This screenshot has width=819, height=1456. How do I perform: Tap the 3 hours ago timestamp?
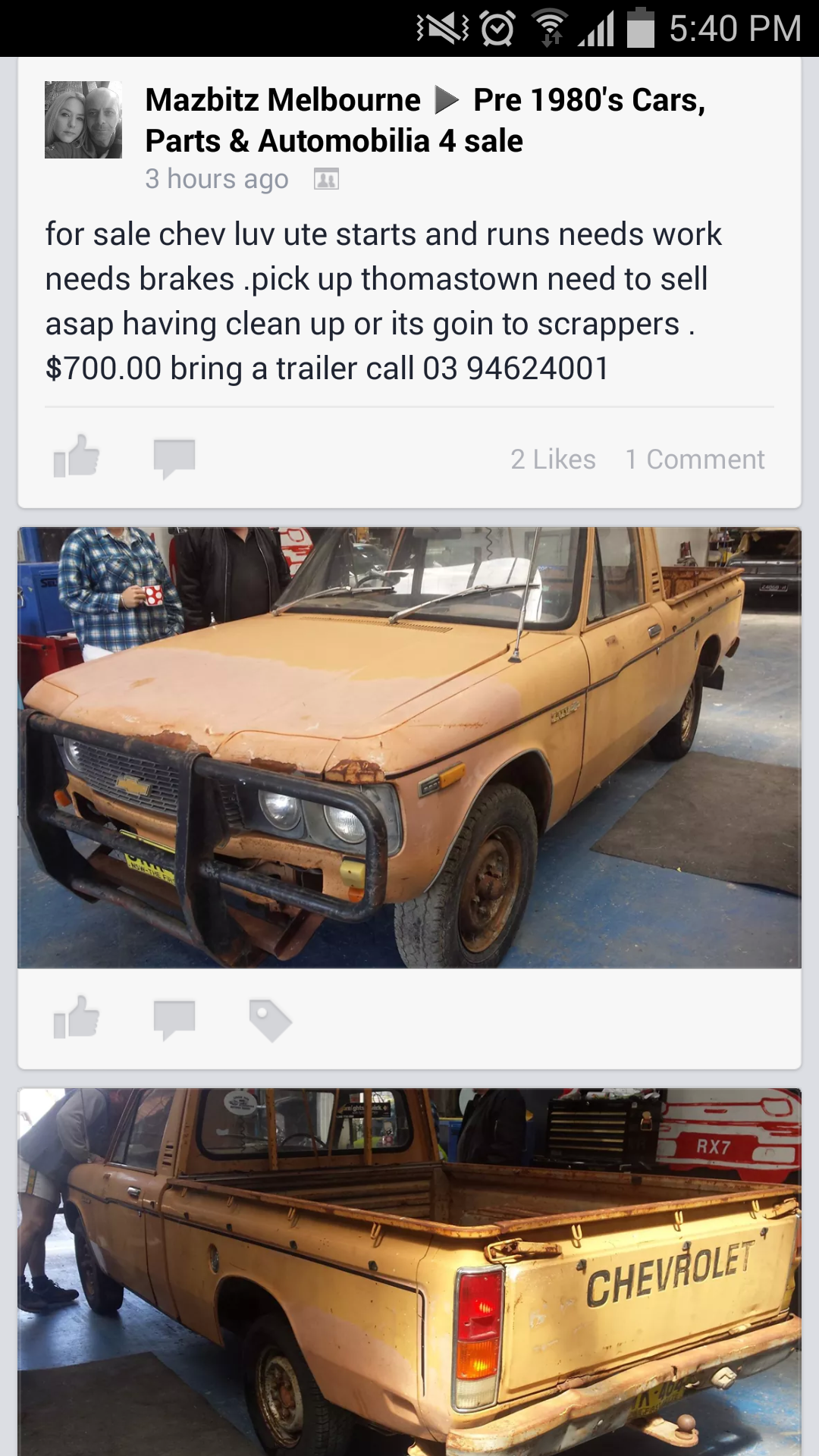217,178
